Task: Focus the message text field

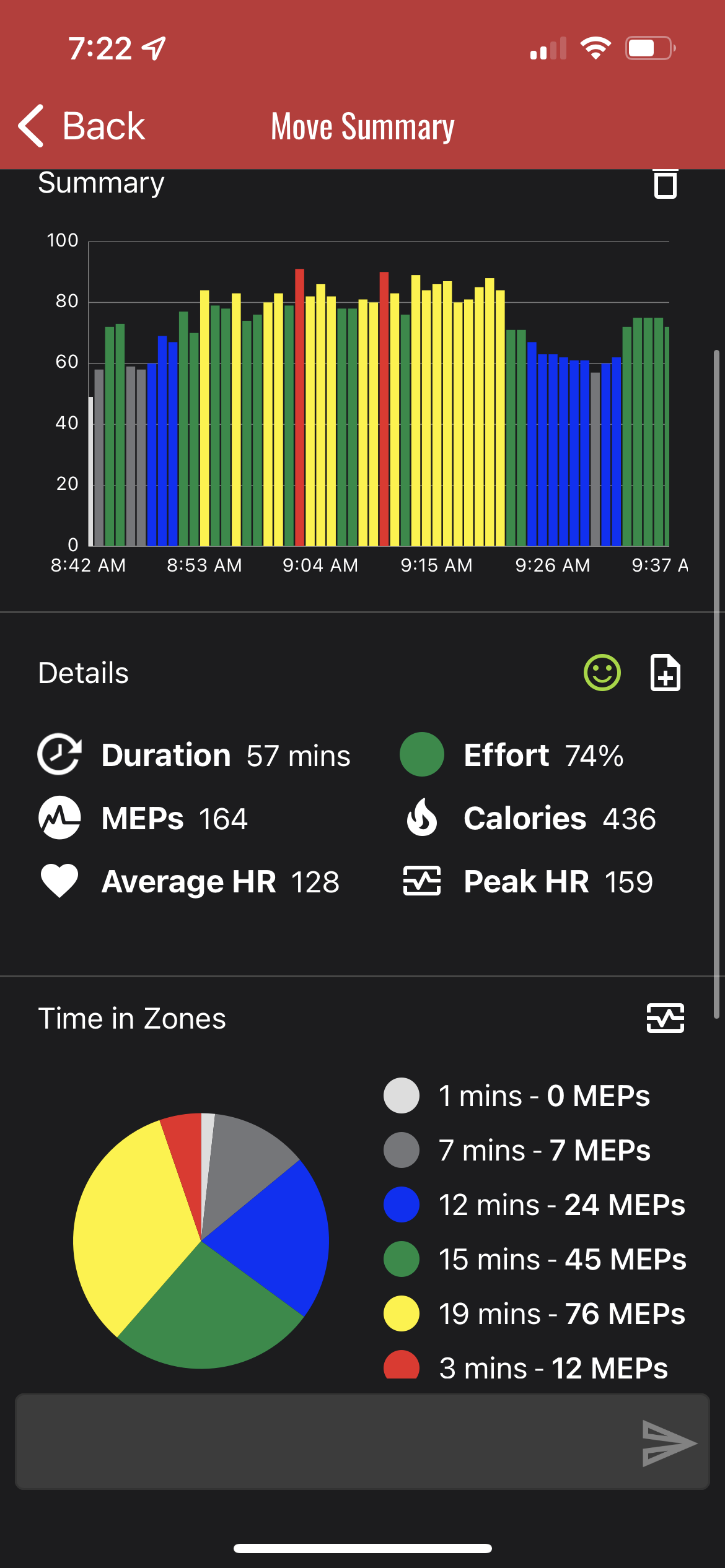Action: pyautogui.click(x=322, y=1442)
